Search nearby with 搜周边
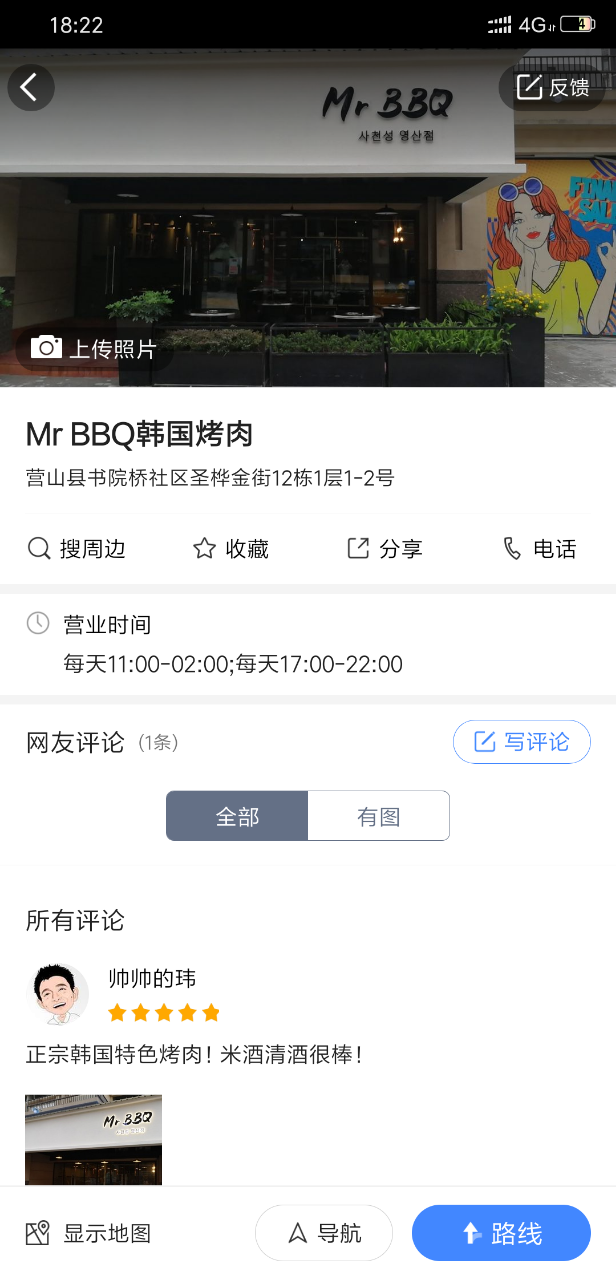Viewport: 616px width, 1280px height. pyautogui.click(x=77, y=549)
